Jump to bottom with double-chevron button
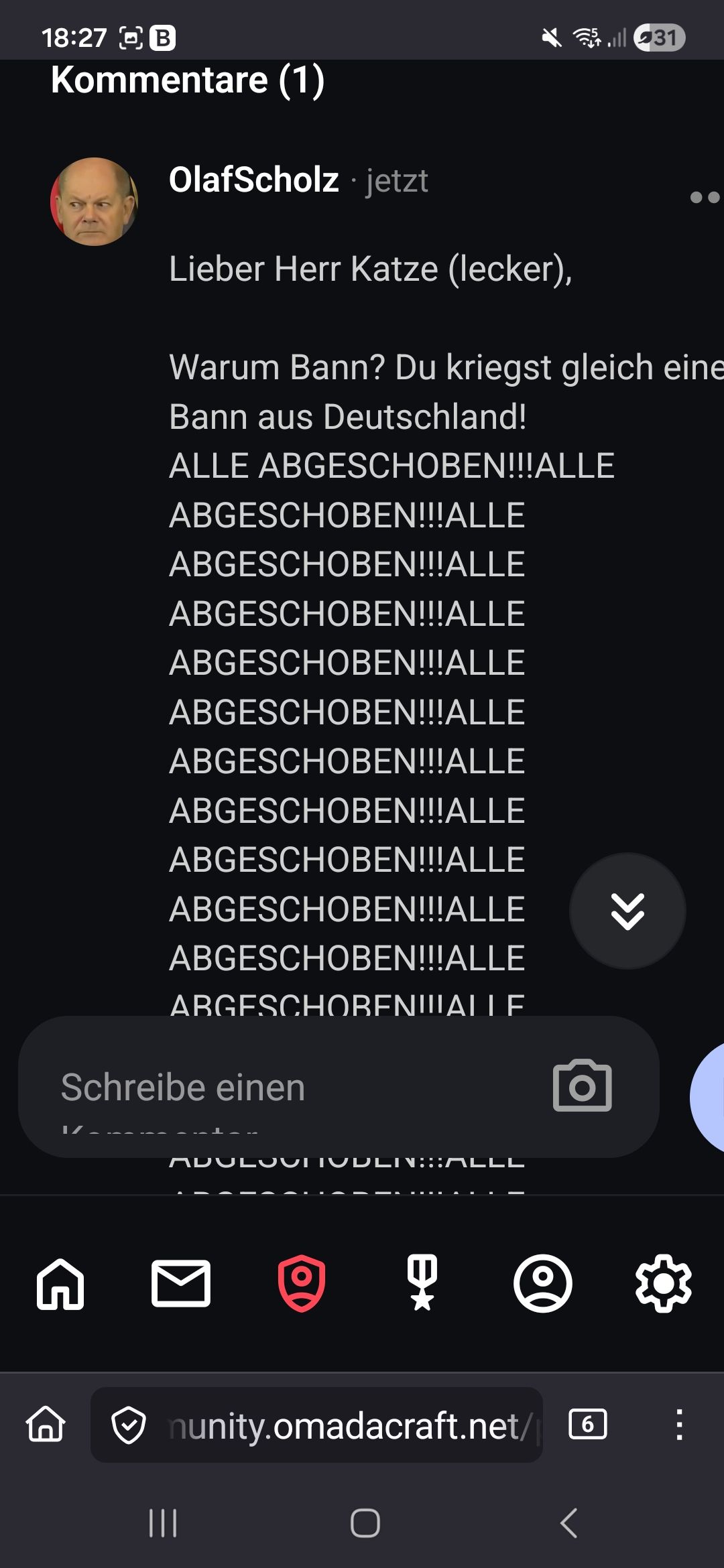Viewport: 724px width, 1568px height. click(x=627, y=911)
